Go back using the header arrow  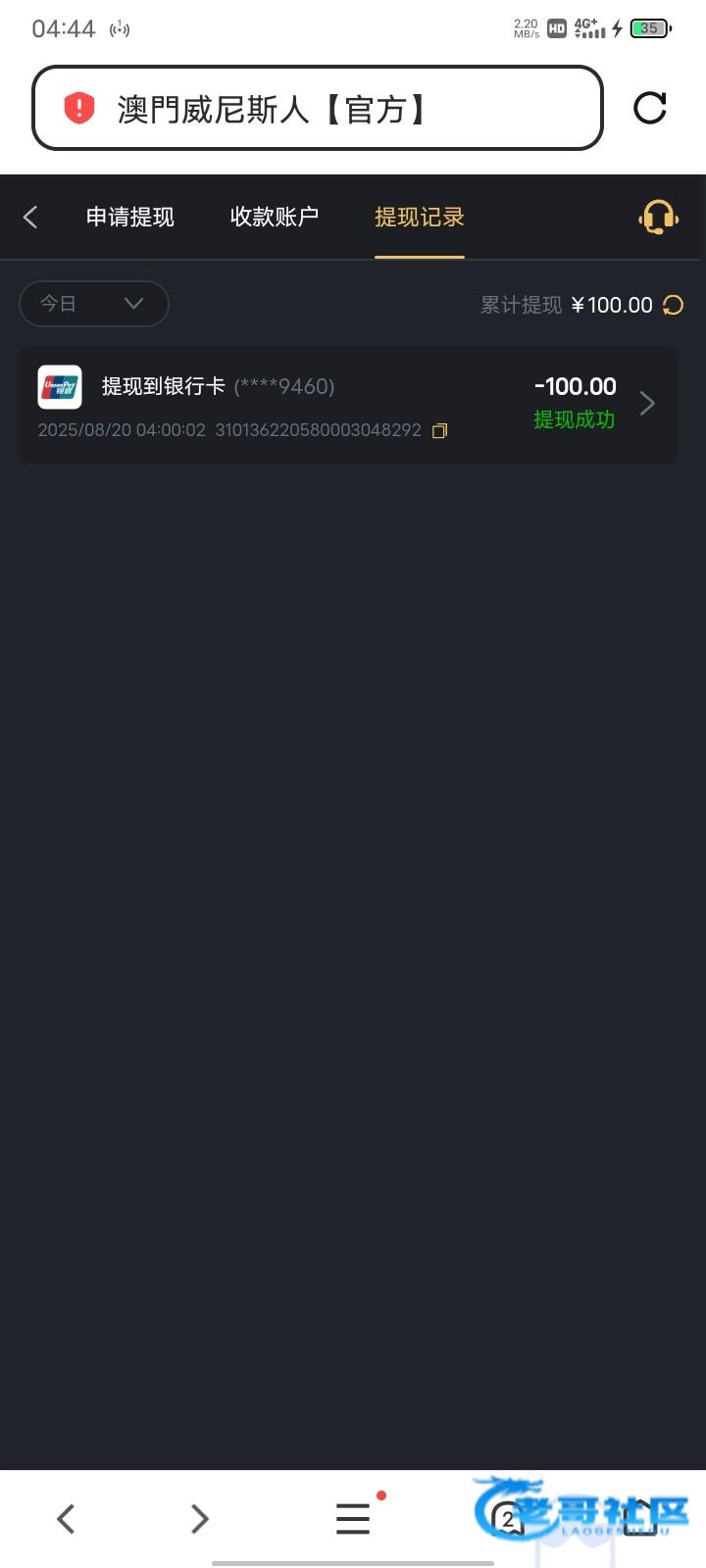[30, 217]
